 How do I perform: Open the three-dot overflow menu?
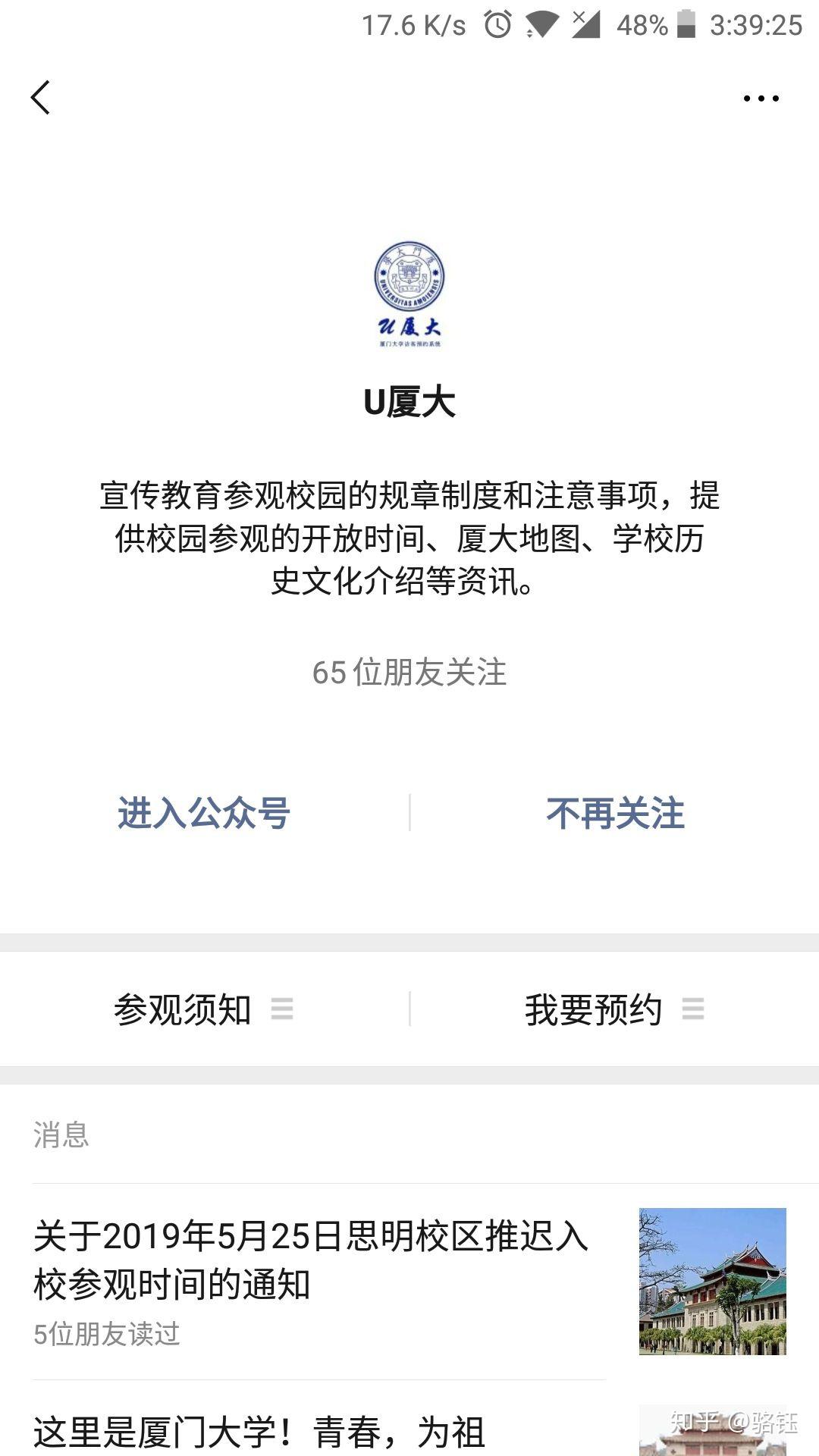pyautogui.click(x=761, y=98)
